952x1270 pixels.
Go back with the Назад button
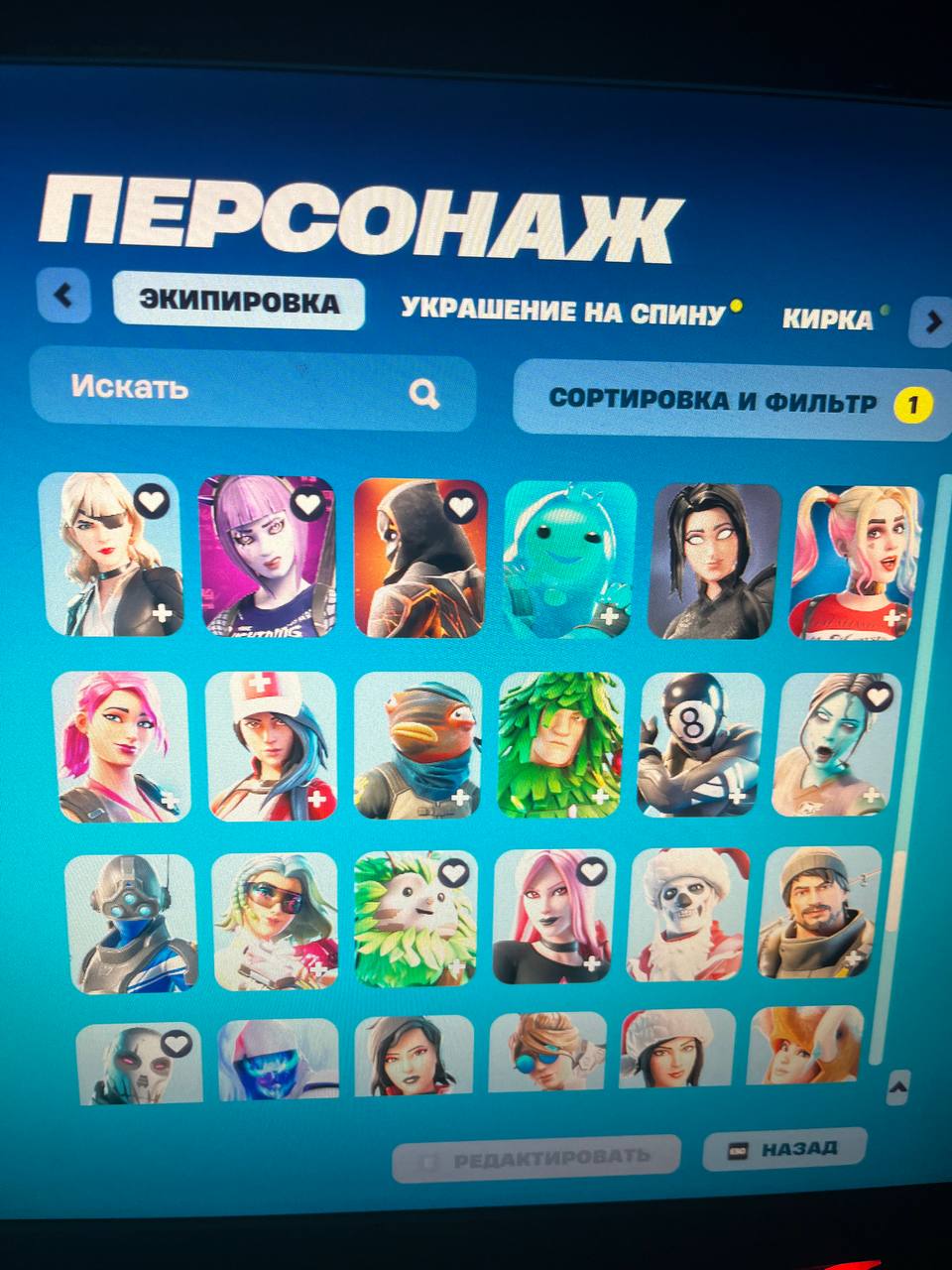click(784, 1149)
